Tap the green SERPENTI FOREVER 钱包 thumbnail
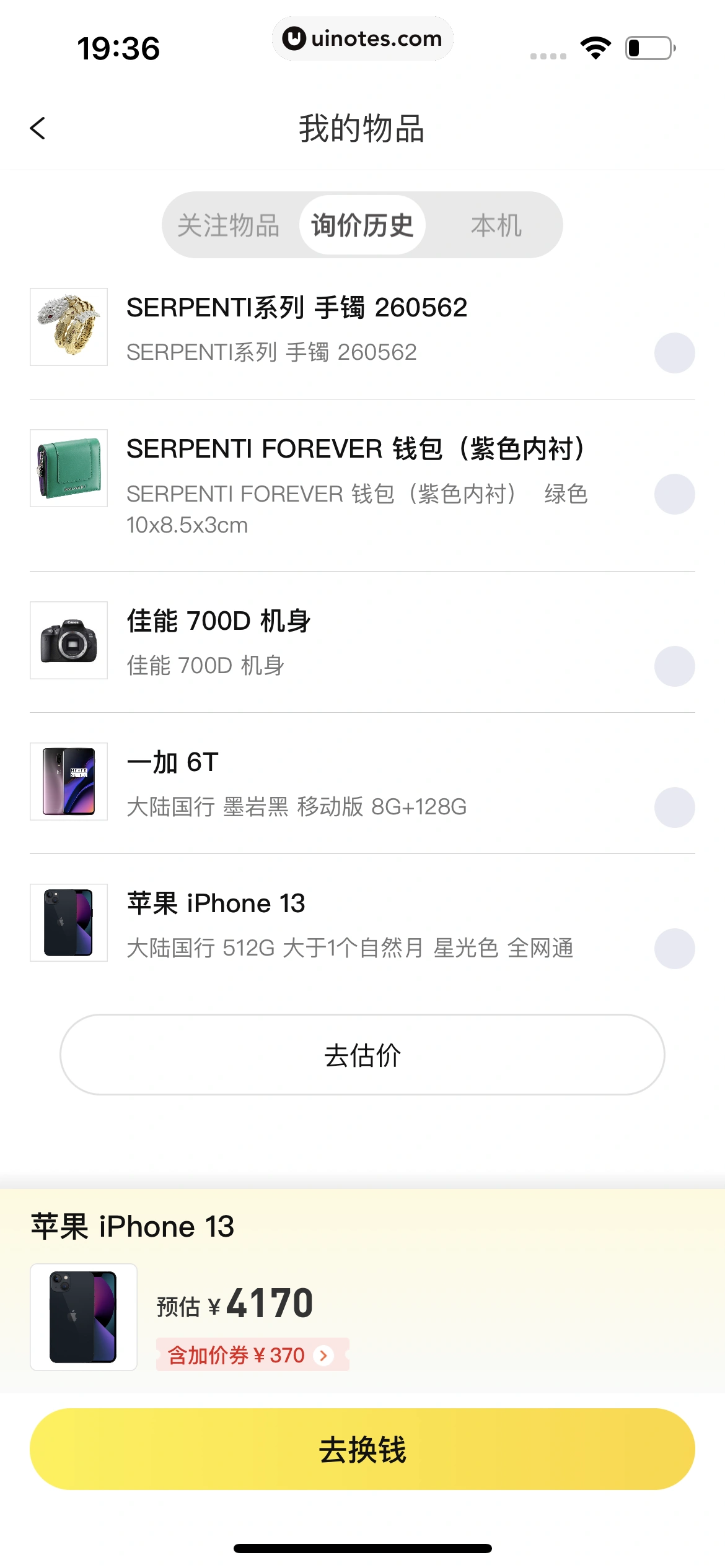This screenshot has height=1568, width=725. click(x=69, y=469)
